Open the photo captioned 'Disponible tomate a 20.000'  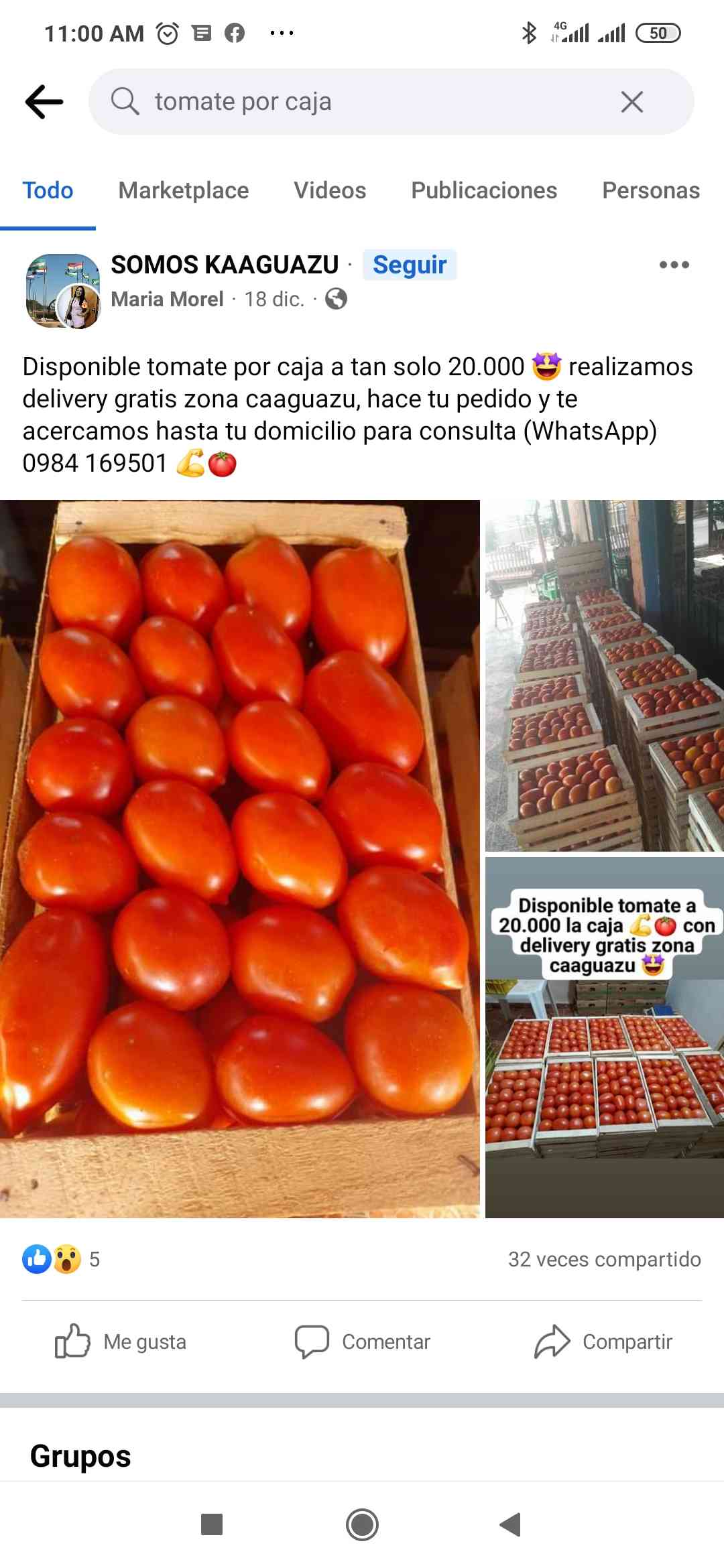click(x=604, y=1037)
